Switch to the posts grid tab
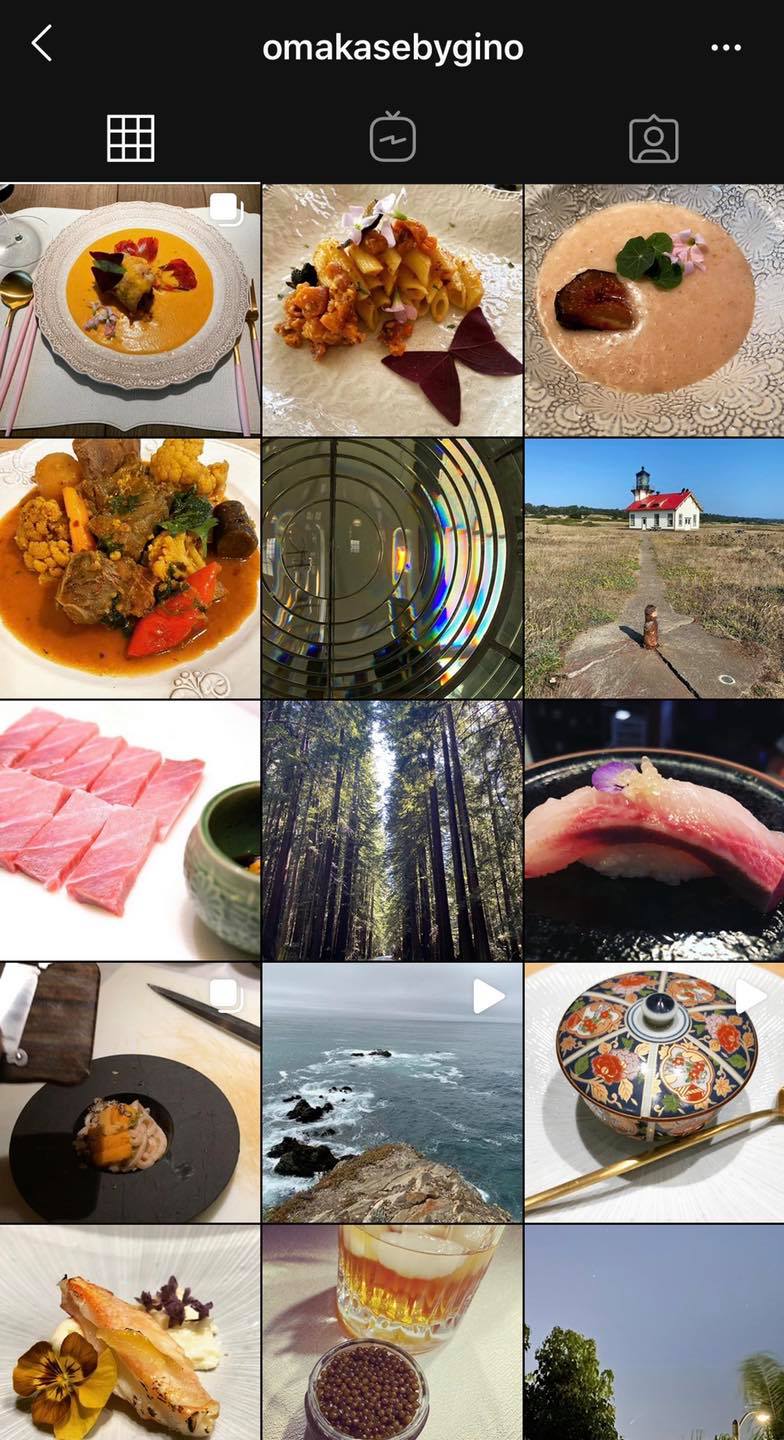The height and width of the screenshot is (1440, 784). 131,138
